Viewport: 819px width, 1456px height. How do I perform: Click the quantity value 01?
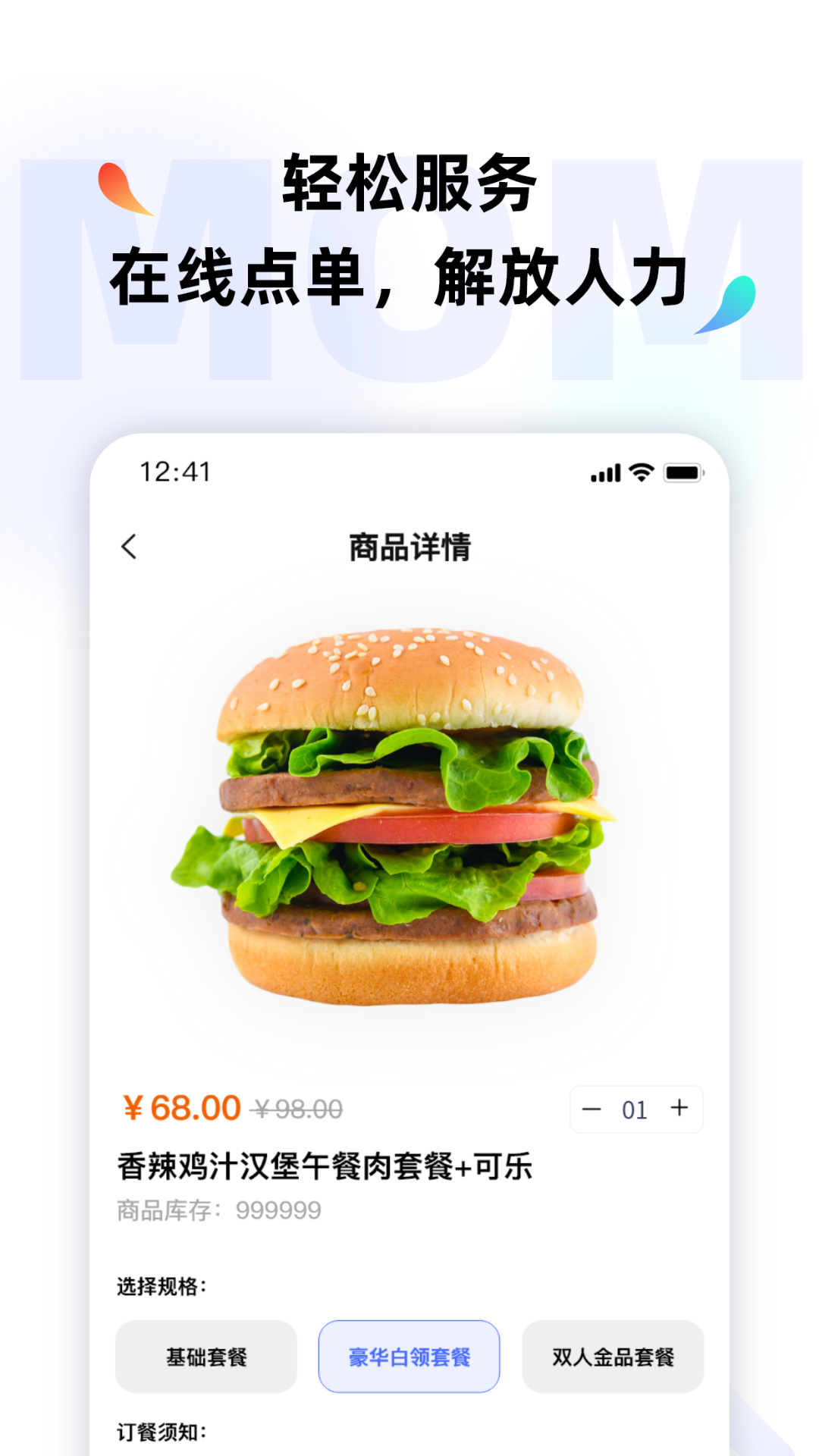pyautogui.click(x=635, y=1109)
